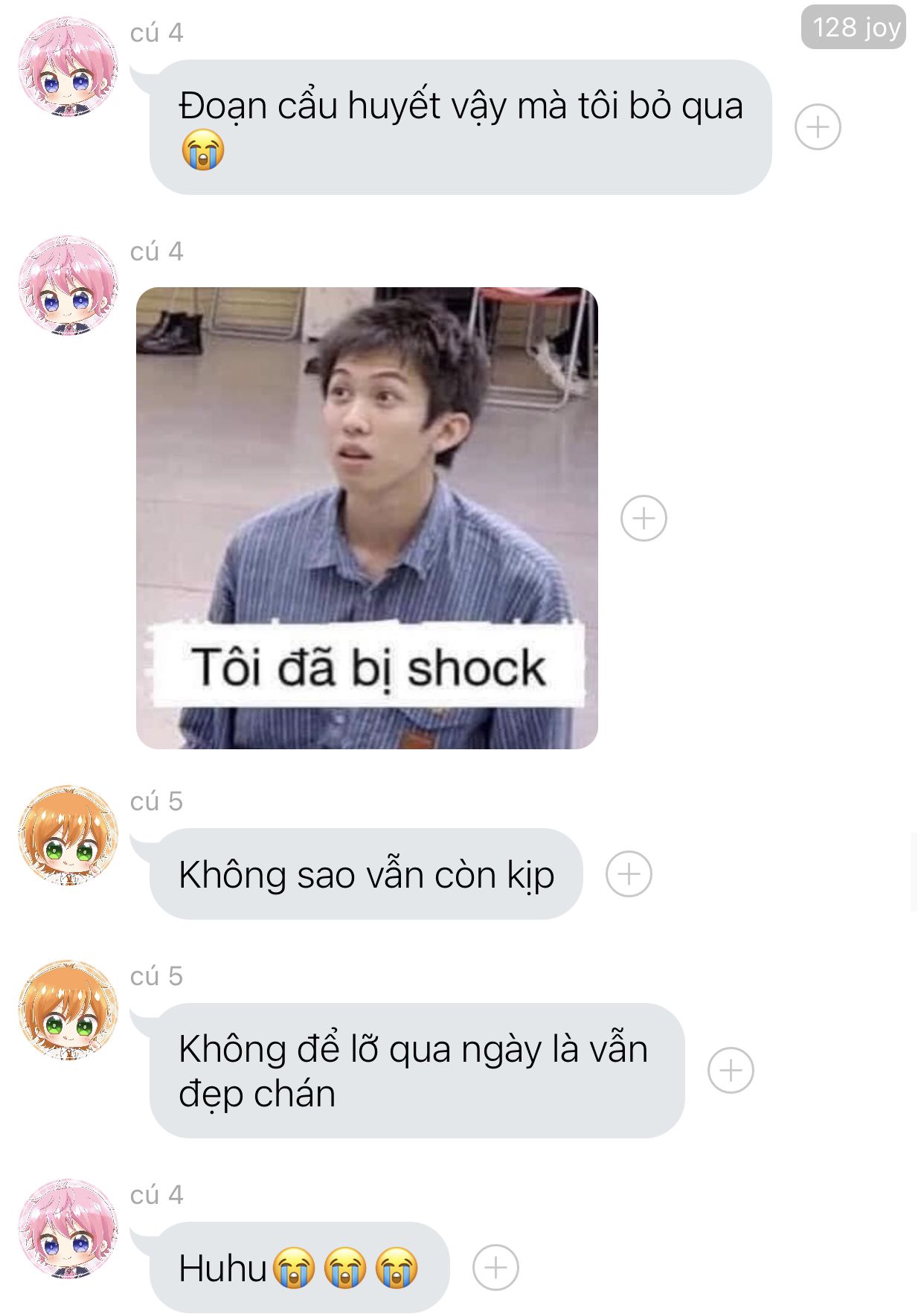Open the "128 joy" badge
The image size is (924, 1314).
tap(853, 28)
